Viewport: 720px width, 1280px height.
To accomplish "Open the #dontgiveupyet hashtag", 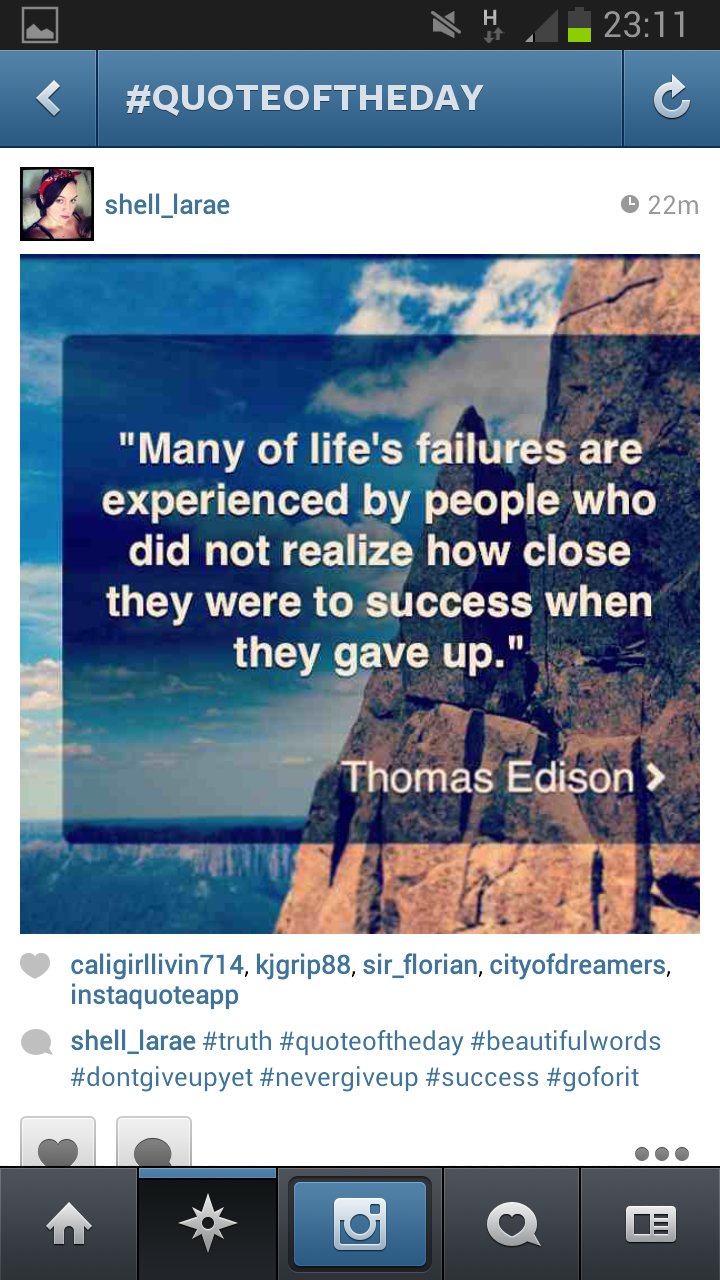I will pyautogui.click(x=162, y=1078).
